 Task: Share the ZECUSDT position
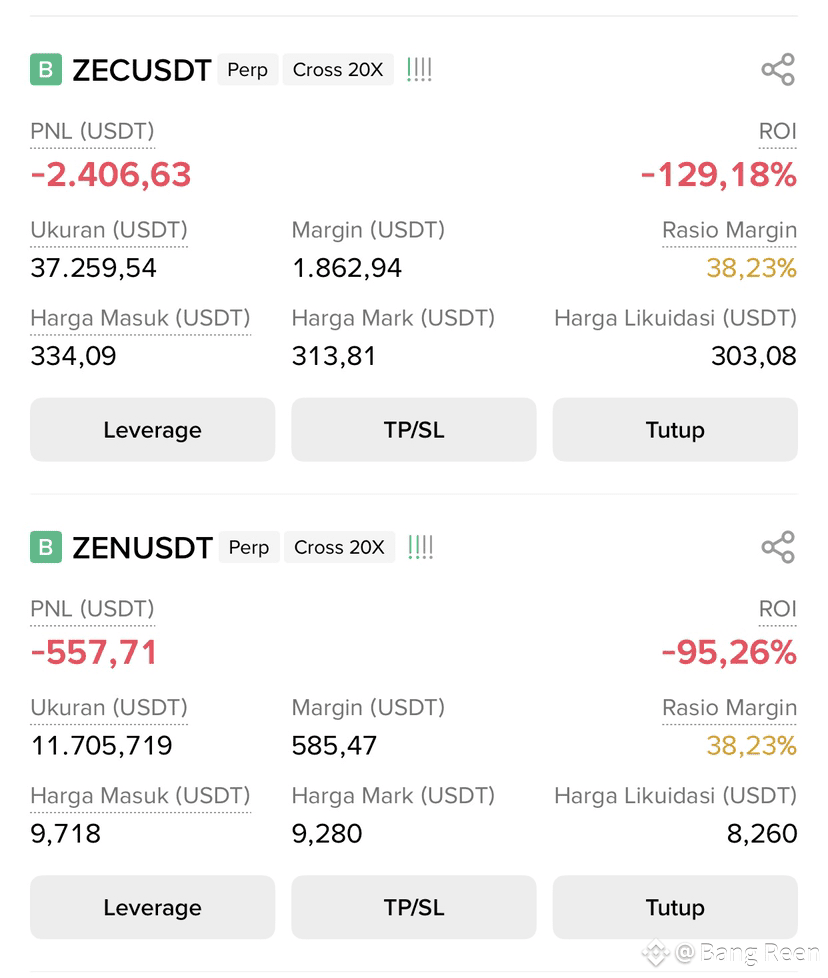(777, 70)
